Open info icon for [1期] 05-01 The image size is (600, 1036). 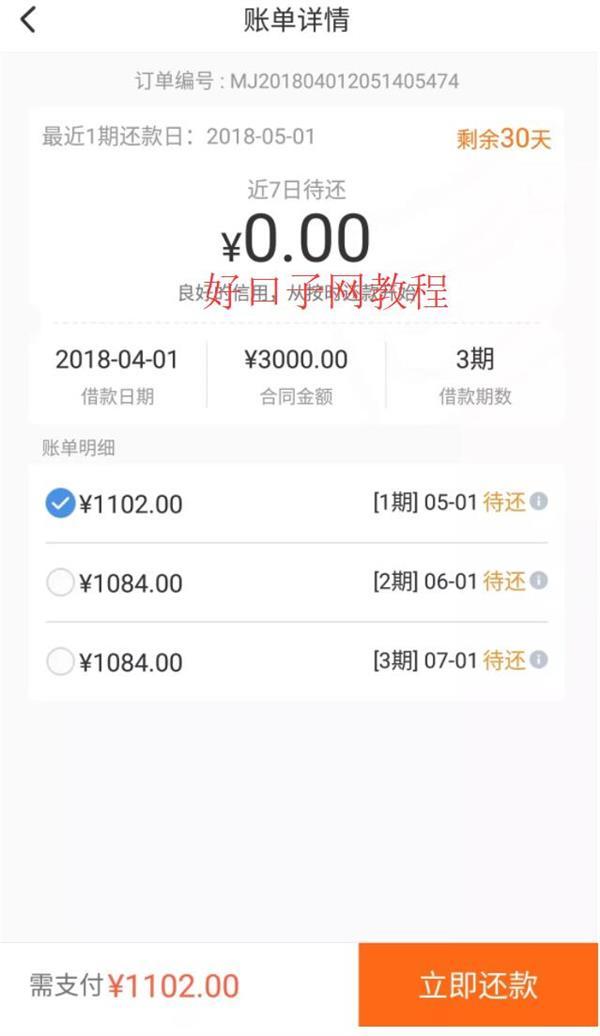point(539,501)
